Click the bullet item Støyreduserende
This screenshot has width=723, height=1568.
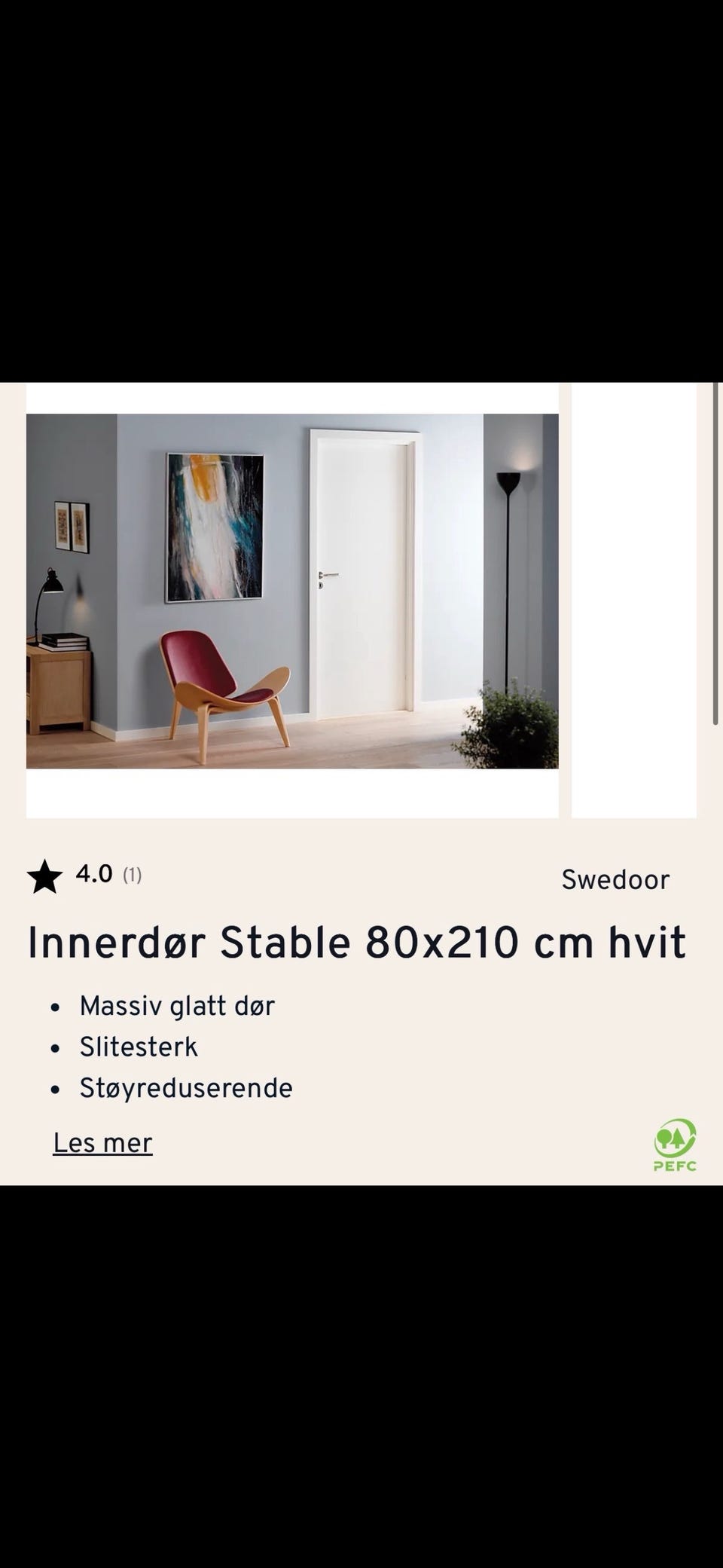click(x=188, y=1087)
